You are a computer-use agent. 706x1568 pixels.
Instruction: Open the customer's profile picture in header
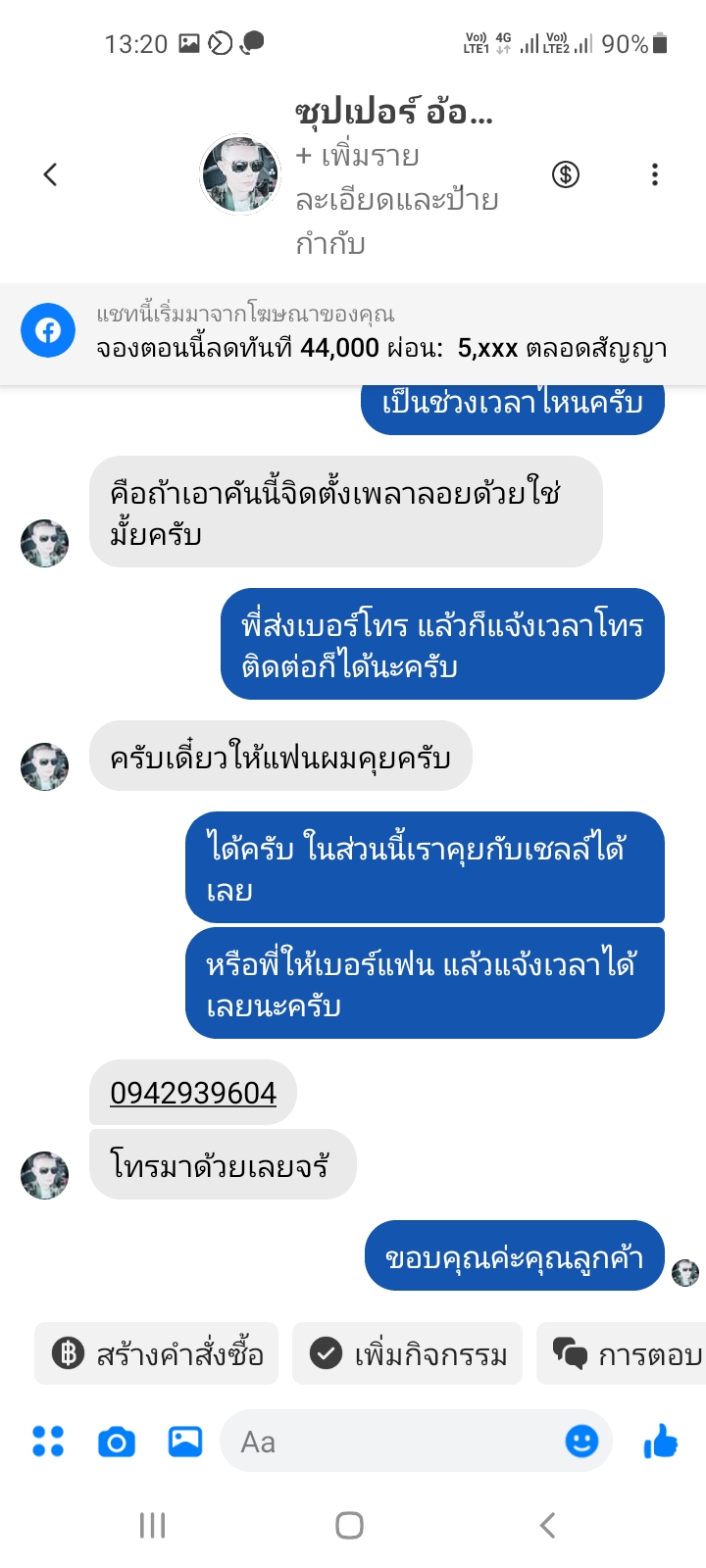(240, 175)
